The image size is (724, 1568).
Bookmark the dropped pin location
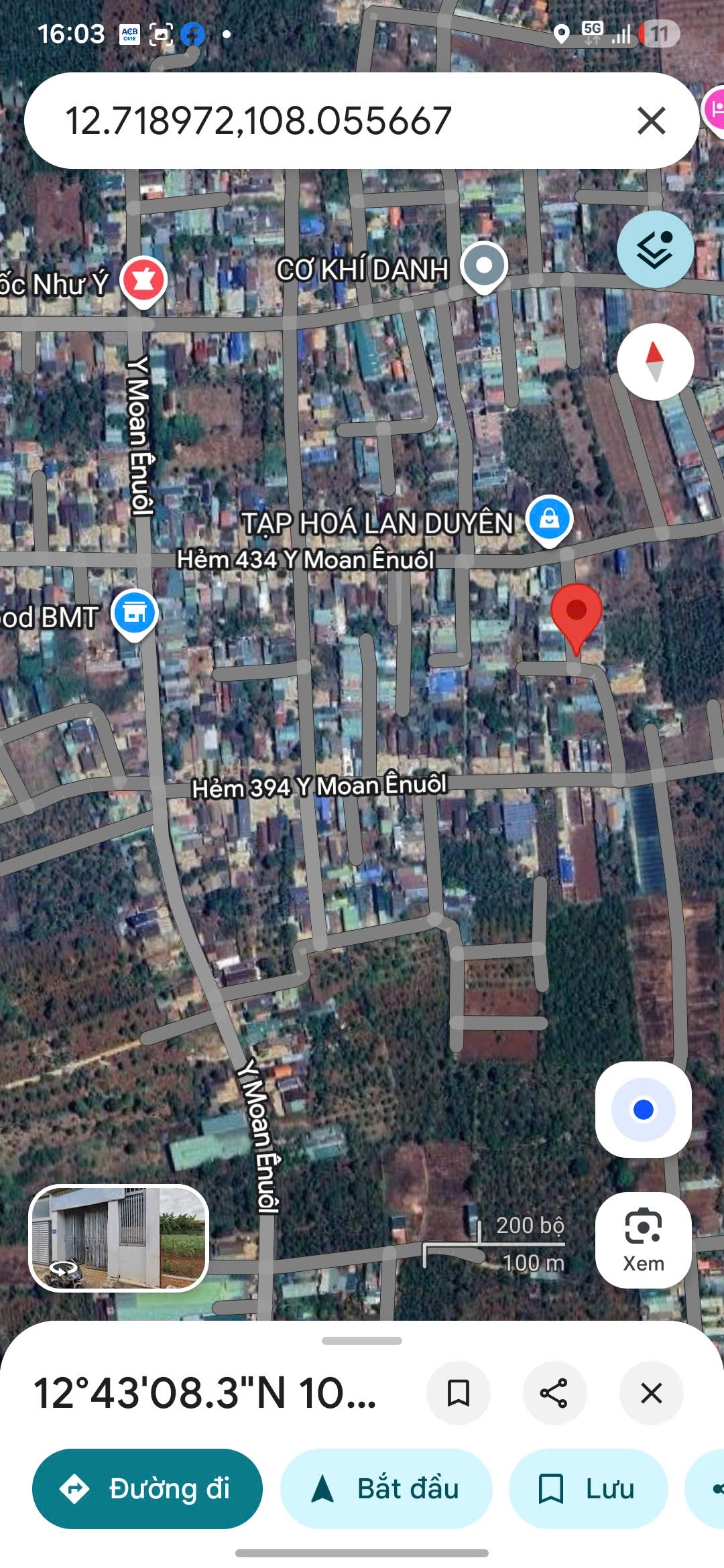[x=459, y=1393]
